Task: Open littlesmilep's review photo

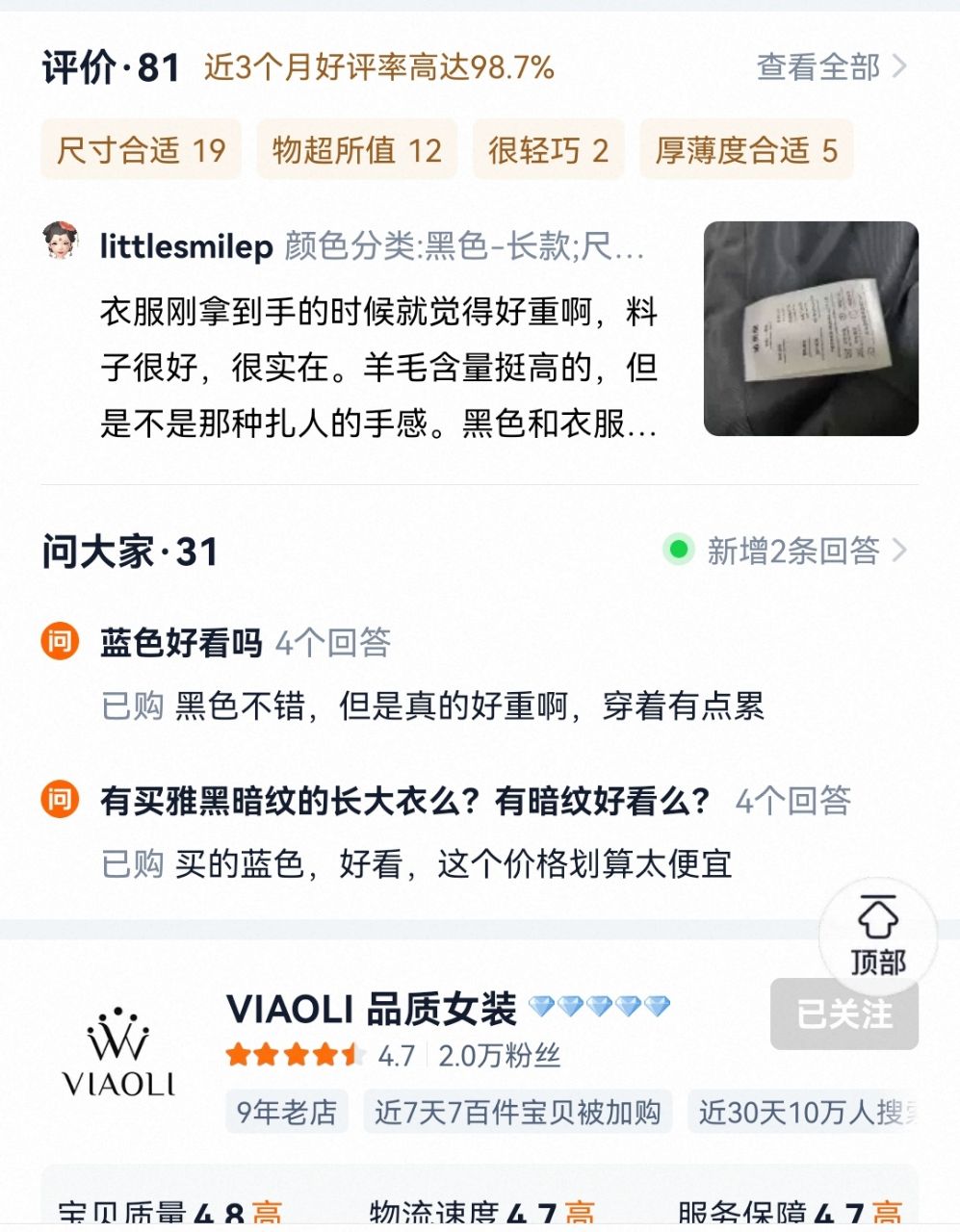Action: pyautogui.click(x=811, y=328)
